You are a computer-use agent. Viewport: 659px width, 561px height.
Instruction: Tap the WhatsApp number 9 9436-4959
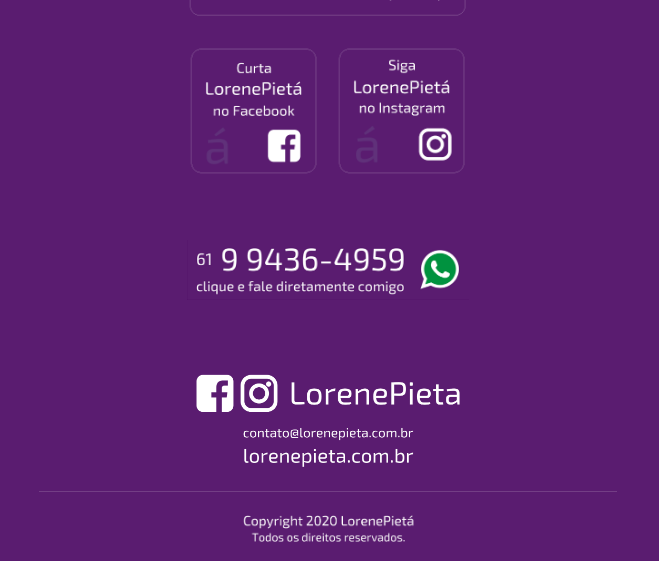(x=312, y=260)
